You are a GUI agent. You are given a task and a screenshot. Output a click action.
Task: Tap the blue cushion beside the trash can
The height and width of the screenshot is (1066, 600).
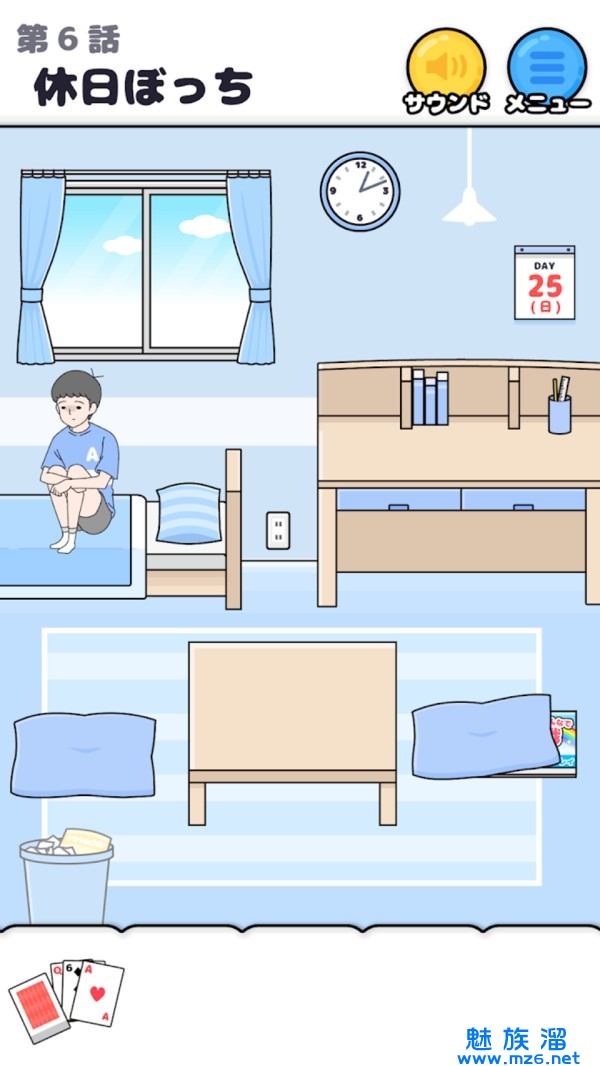(x=84, y=754)
